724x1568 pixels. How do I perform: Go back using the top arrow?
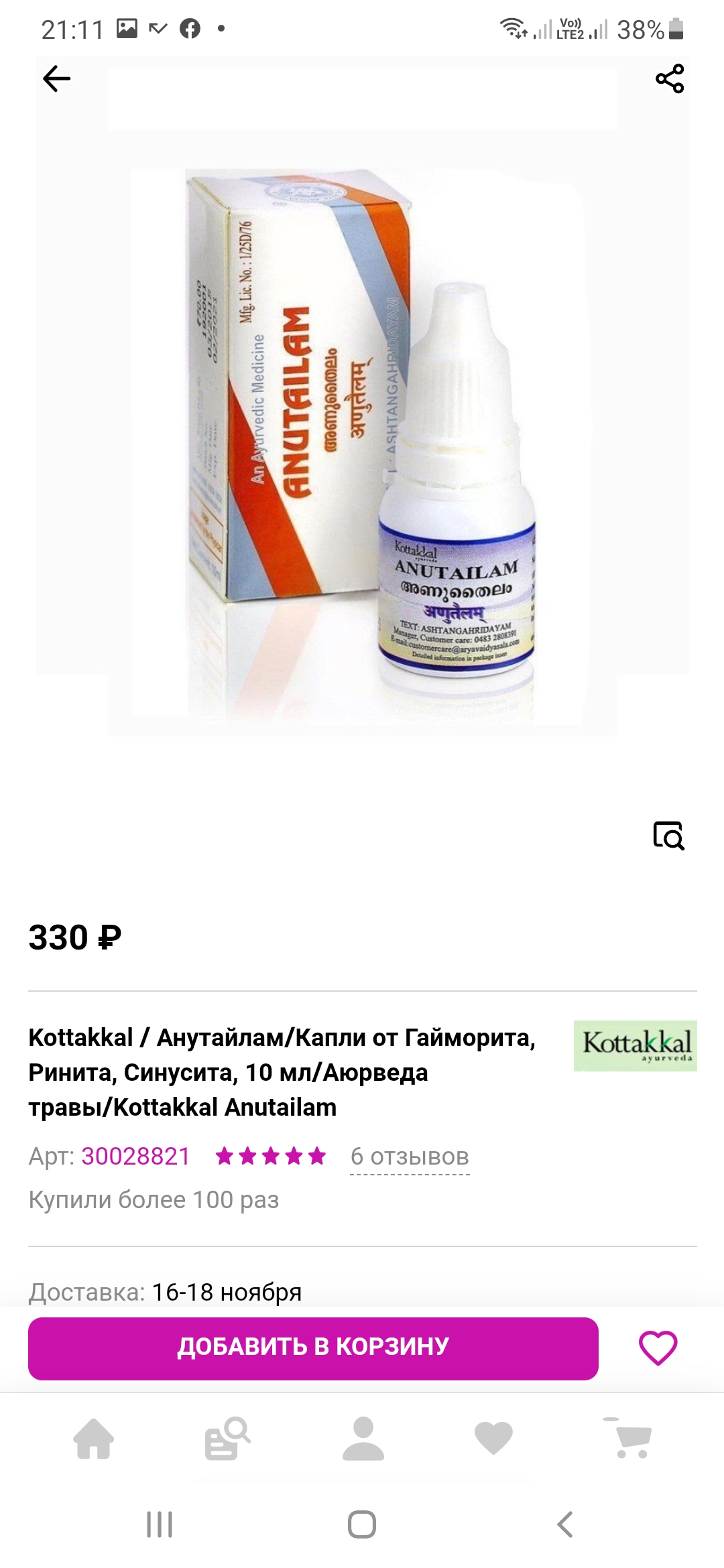[56, 79]
